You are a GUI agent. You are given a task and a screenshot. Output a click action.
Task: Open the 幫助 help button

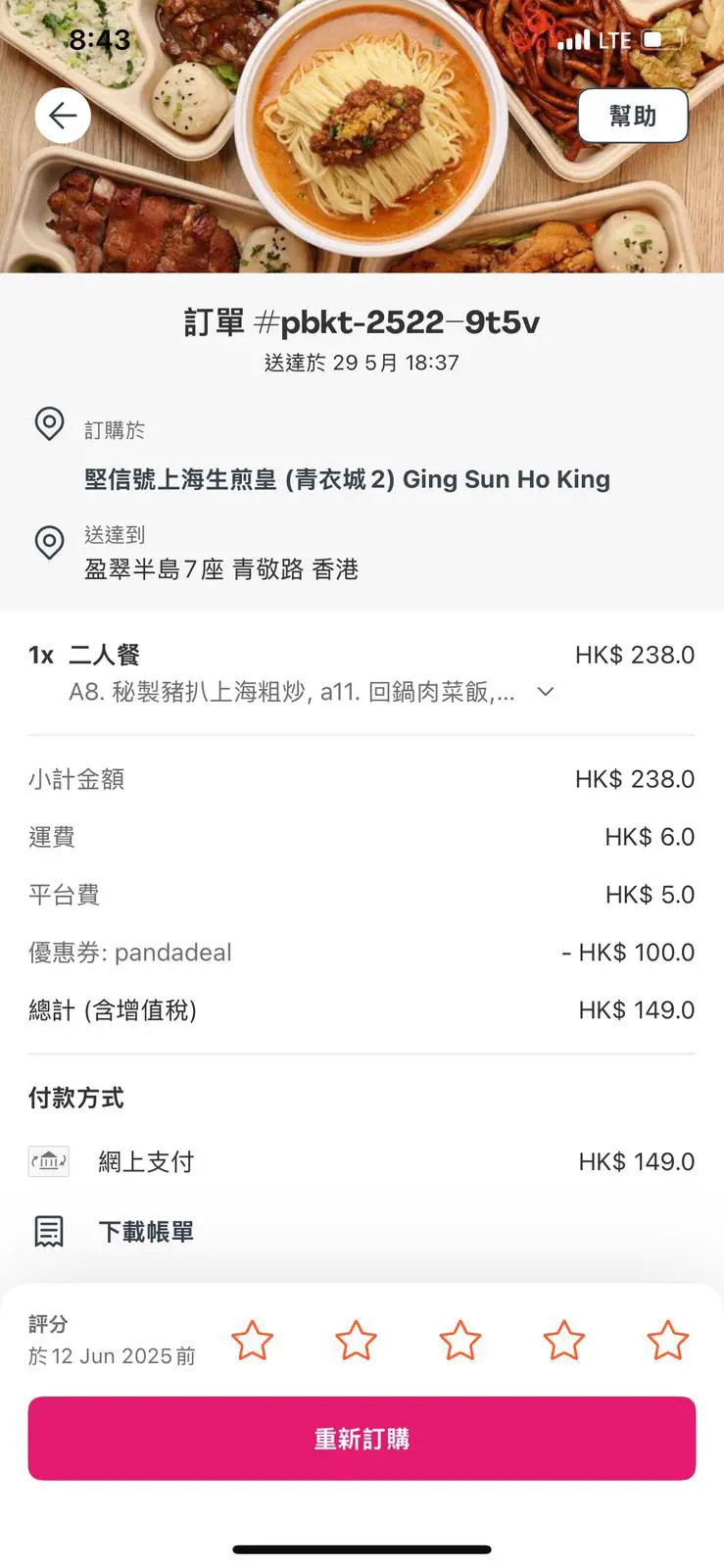[x=633, y=116]
